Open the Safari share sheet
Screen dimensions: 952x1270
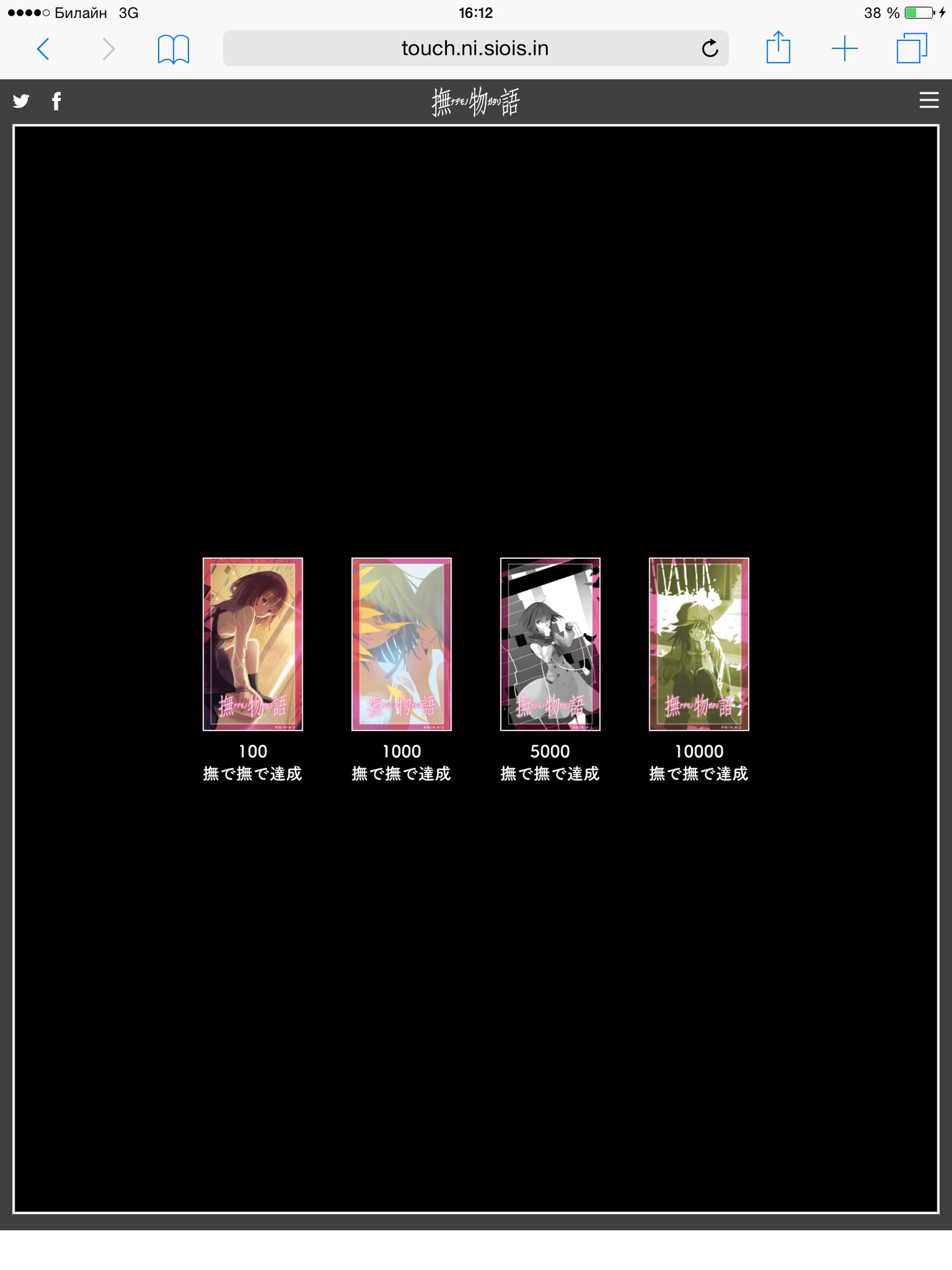(x=778, y=48)
